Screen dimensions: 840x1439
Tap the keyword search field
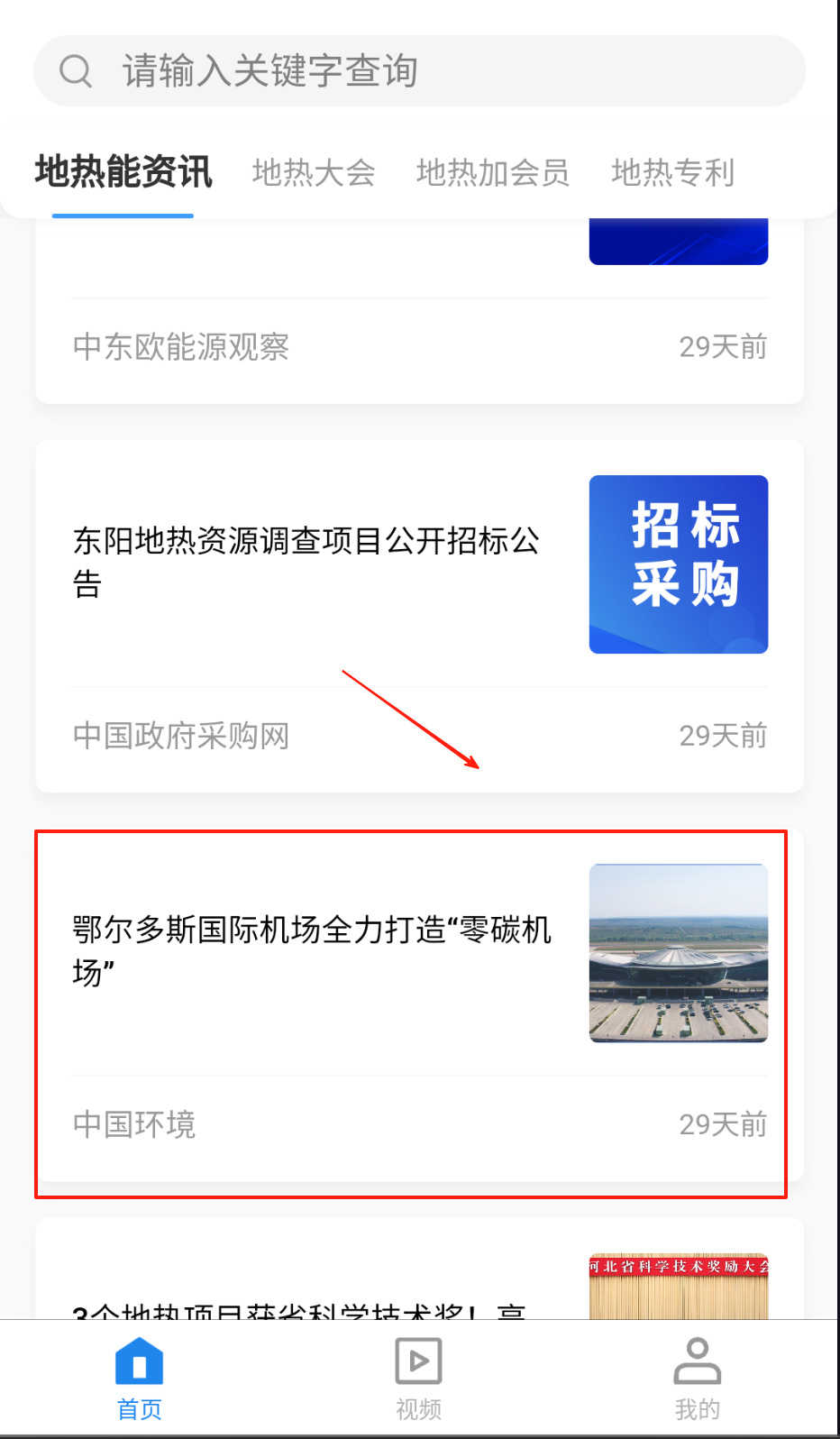pos(419,71)
